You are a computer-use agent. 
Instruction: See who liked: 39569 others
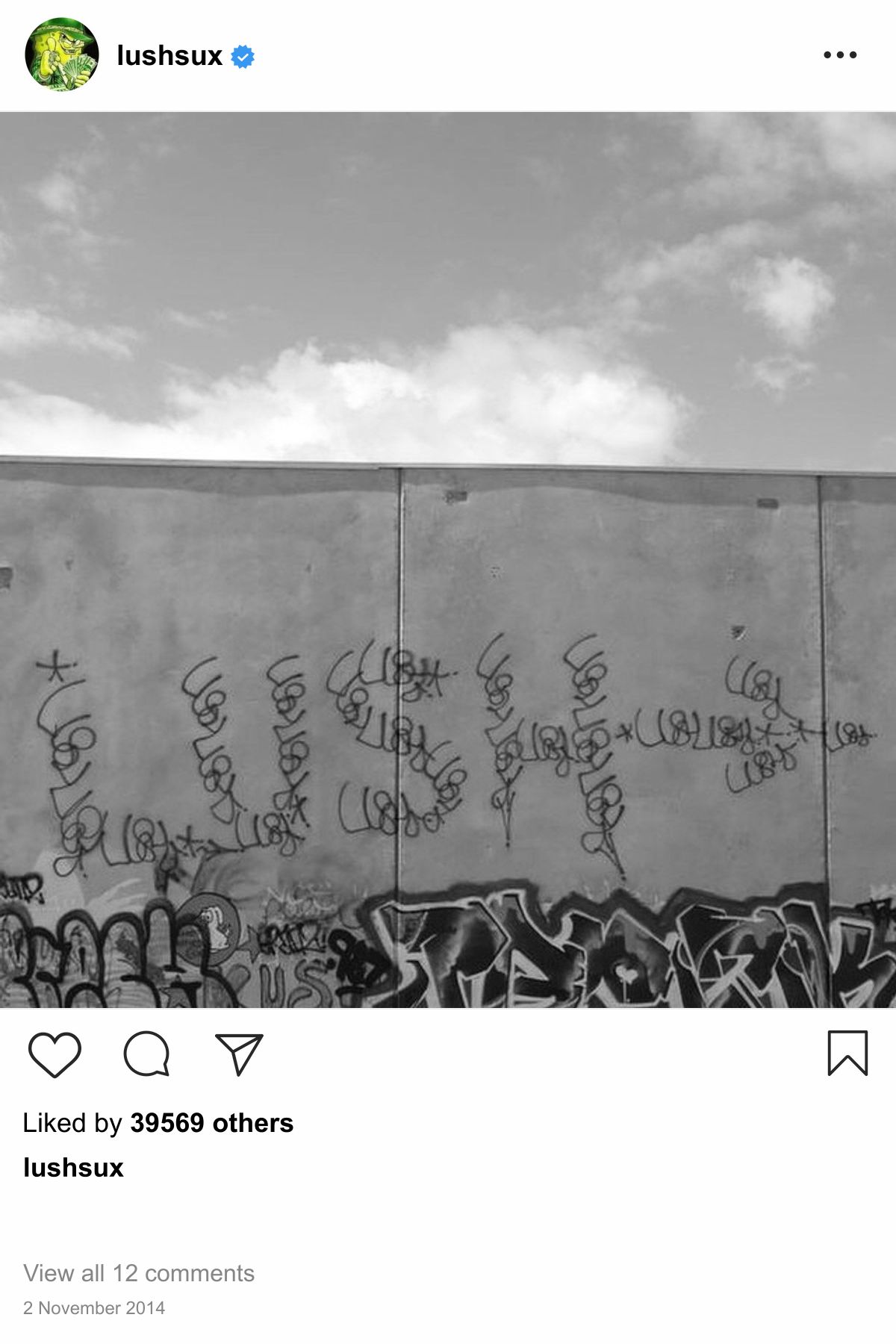coord(211,1123)
